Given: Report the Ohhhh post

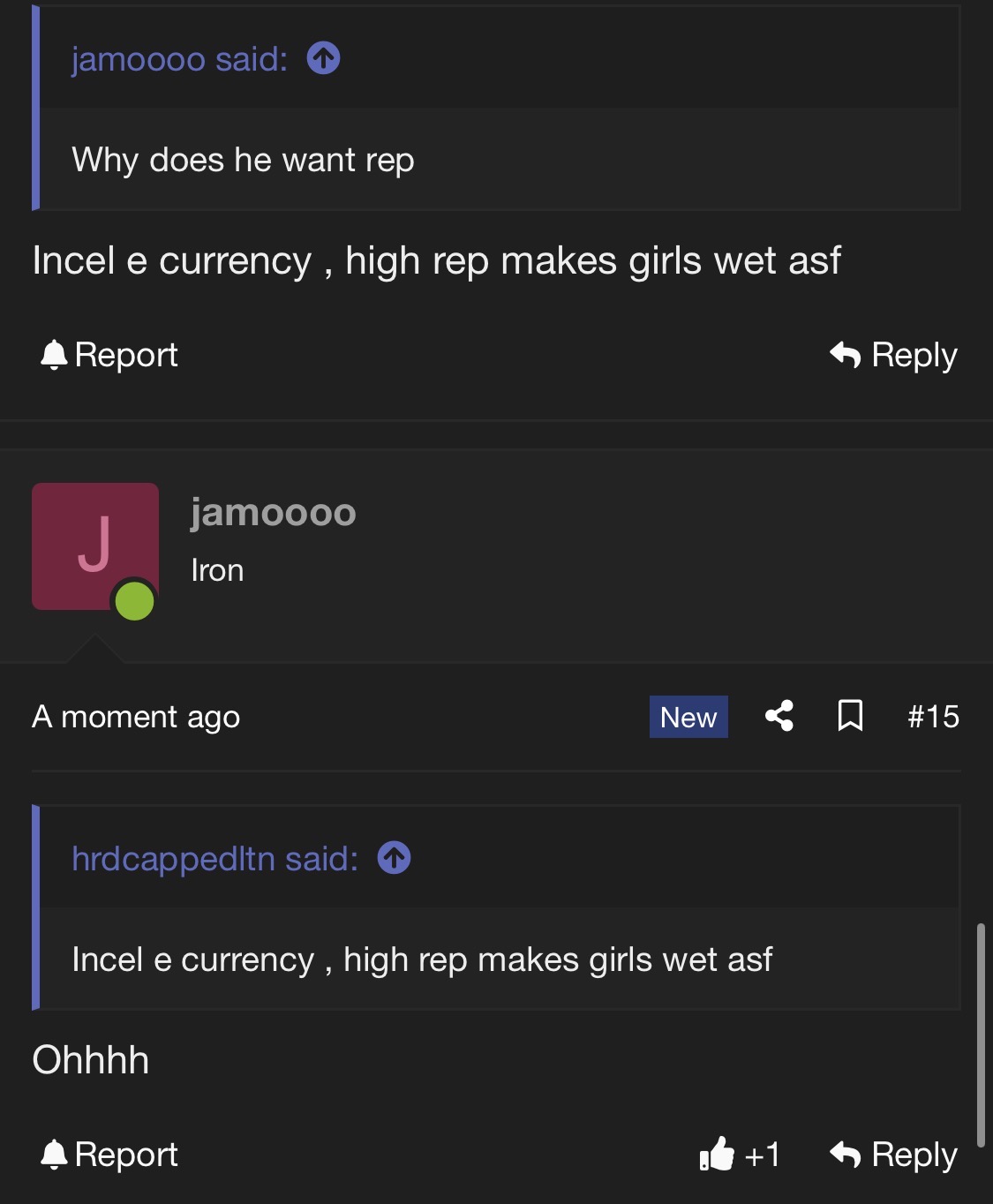Looking at the screenshot, I should click(x=109, y=1155).
